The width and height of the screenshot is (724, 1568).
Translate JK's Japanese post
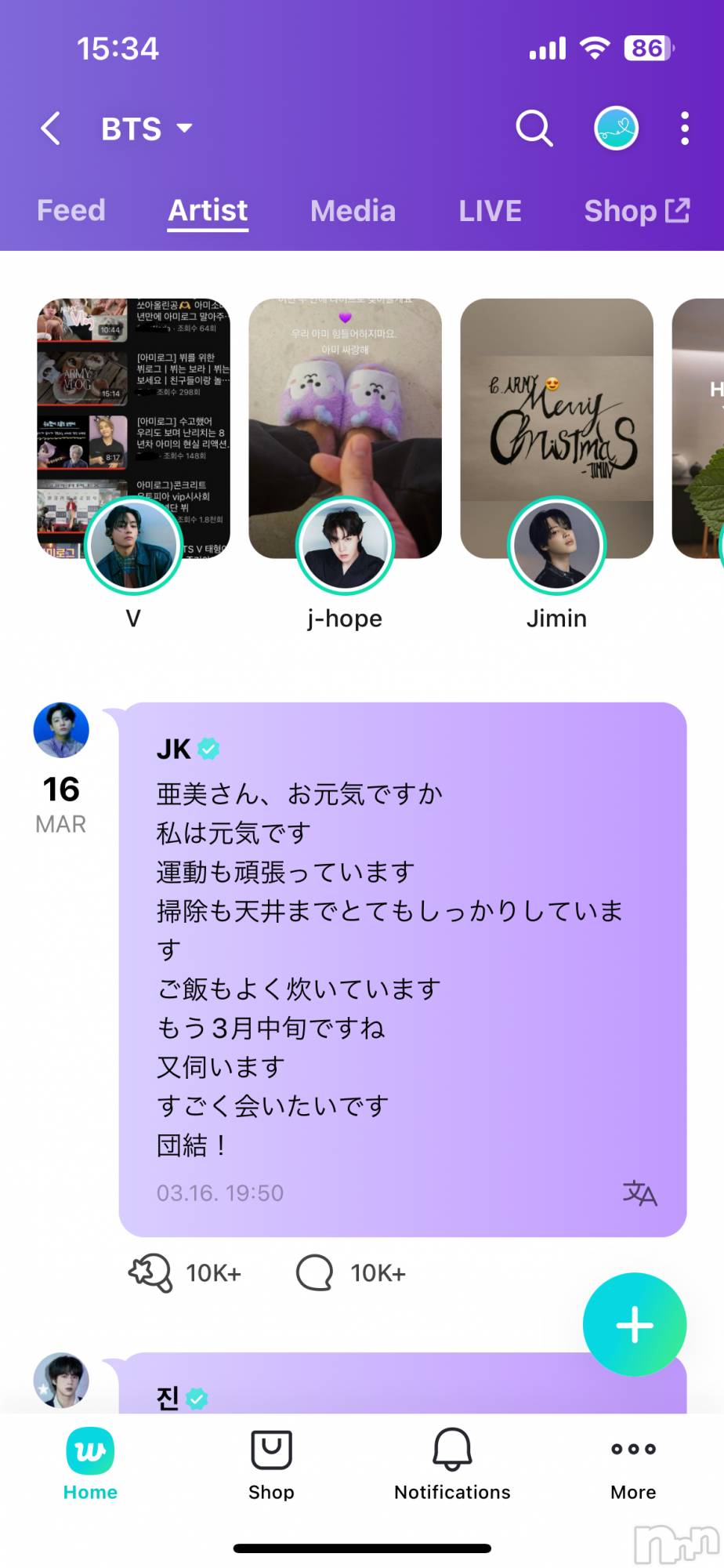pos(639,1192)
